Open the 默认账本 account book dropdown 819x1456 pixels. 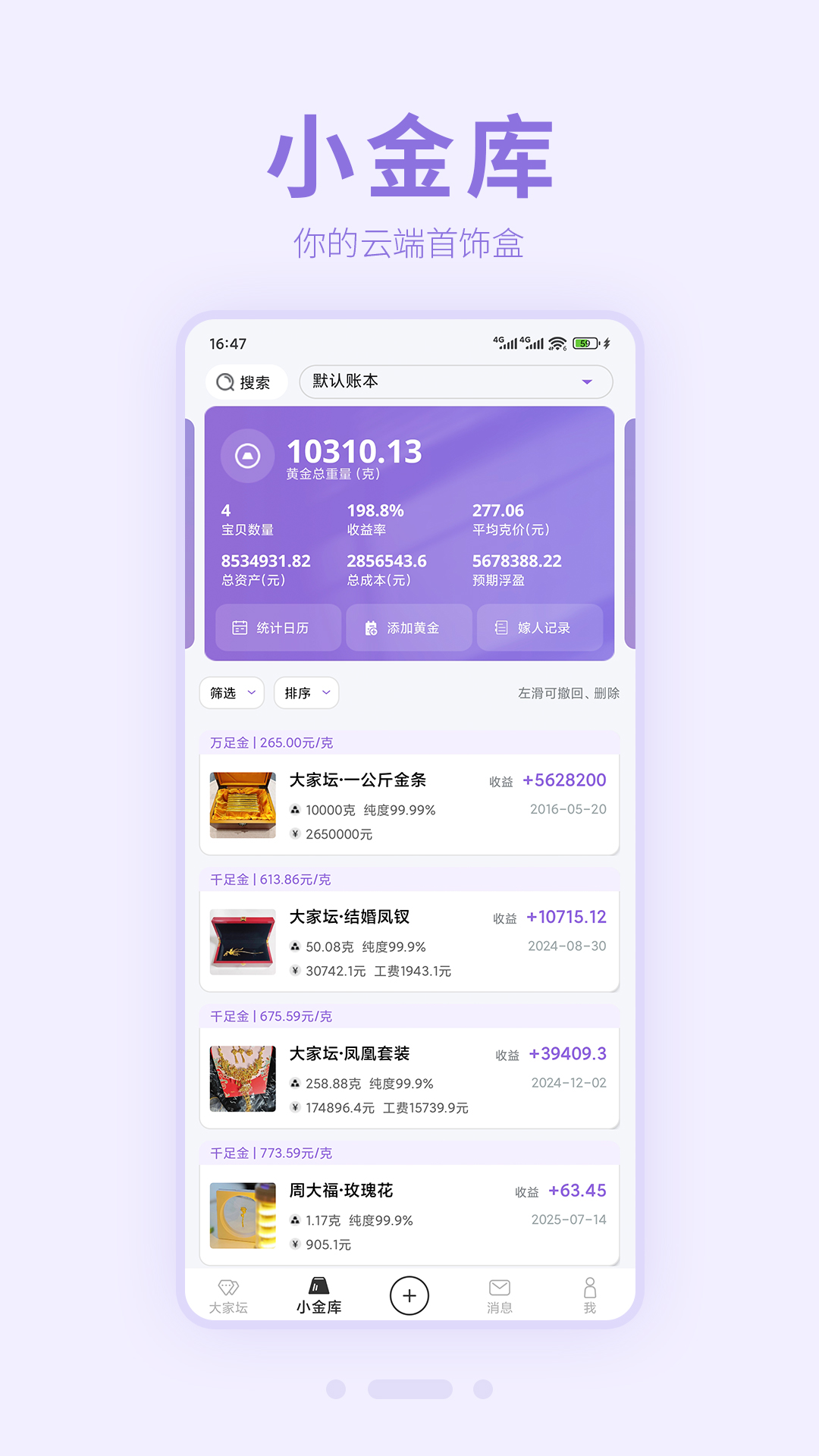pos(457,381)
